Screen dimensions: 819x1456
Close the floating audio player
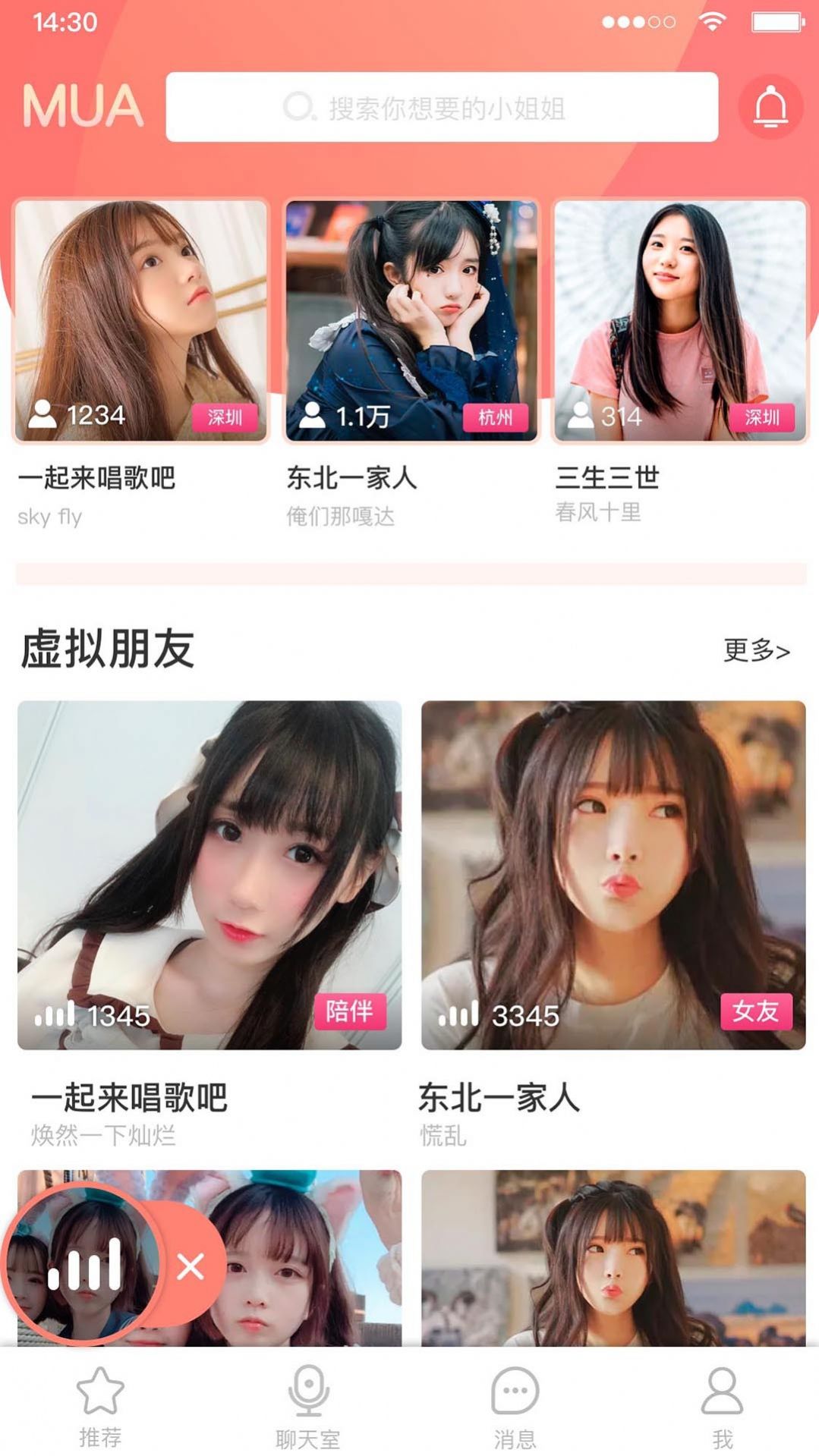191,1266
